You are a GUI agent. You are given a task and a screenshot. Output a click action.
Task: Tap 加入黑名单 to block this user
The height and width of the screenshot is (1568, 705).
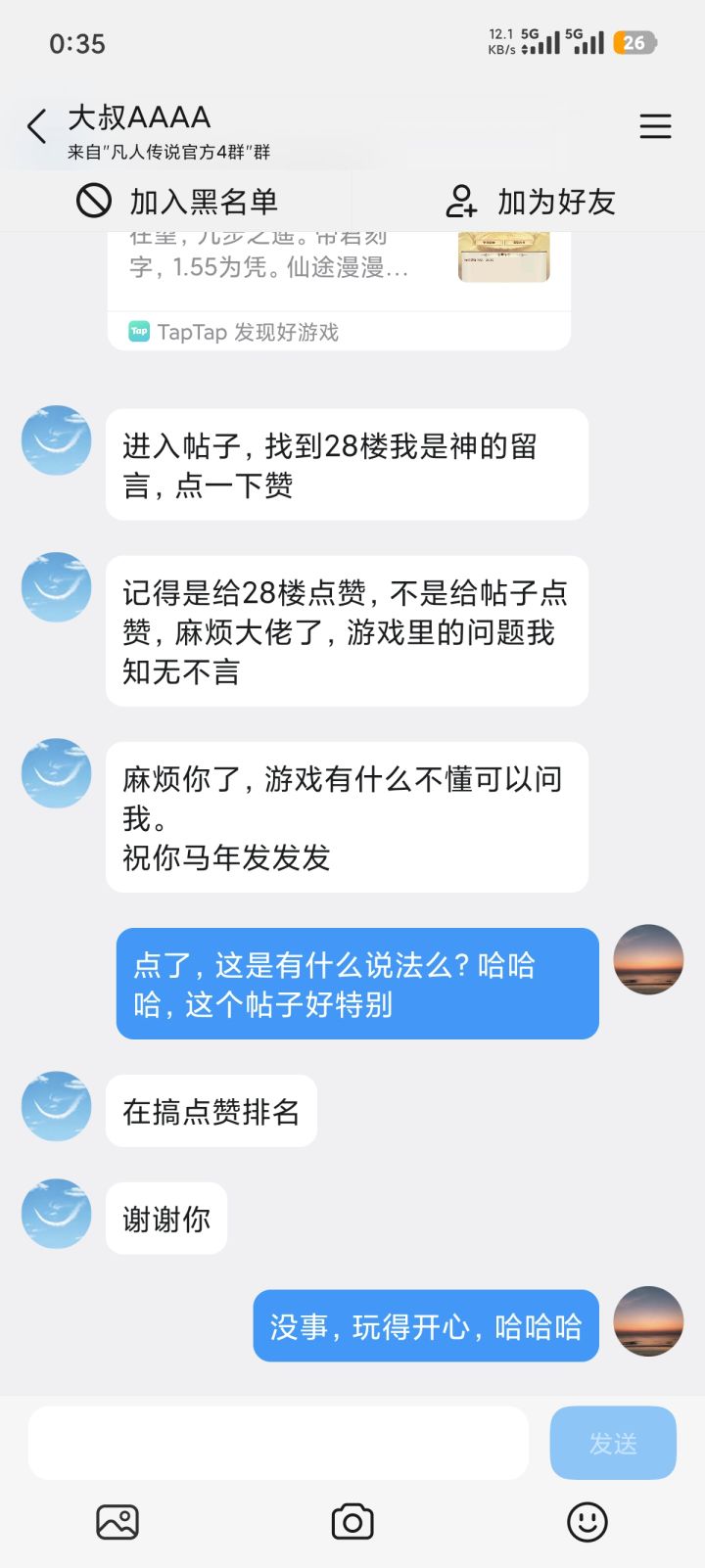177,202
